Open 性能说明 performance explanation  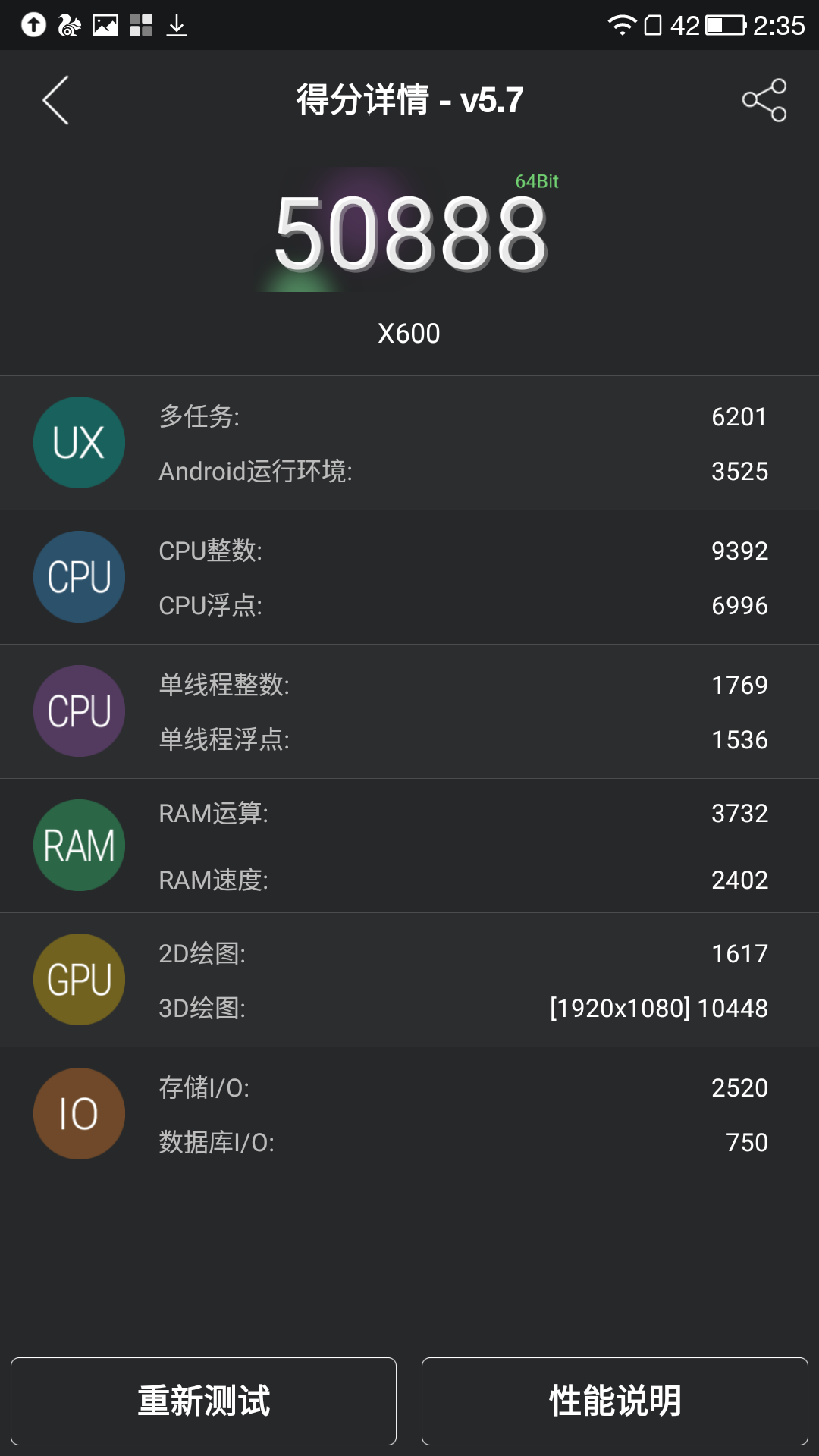tap(614, 1401)
